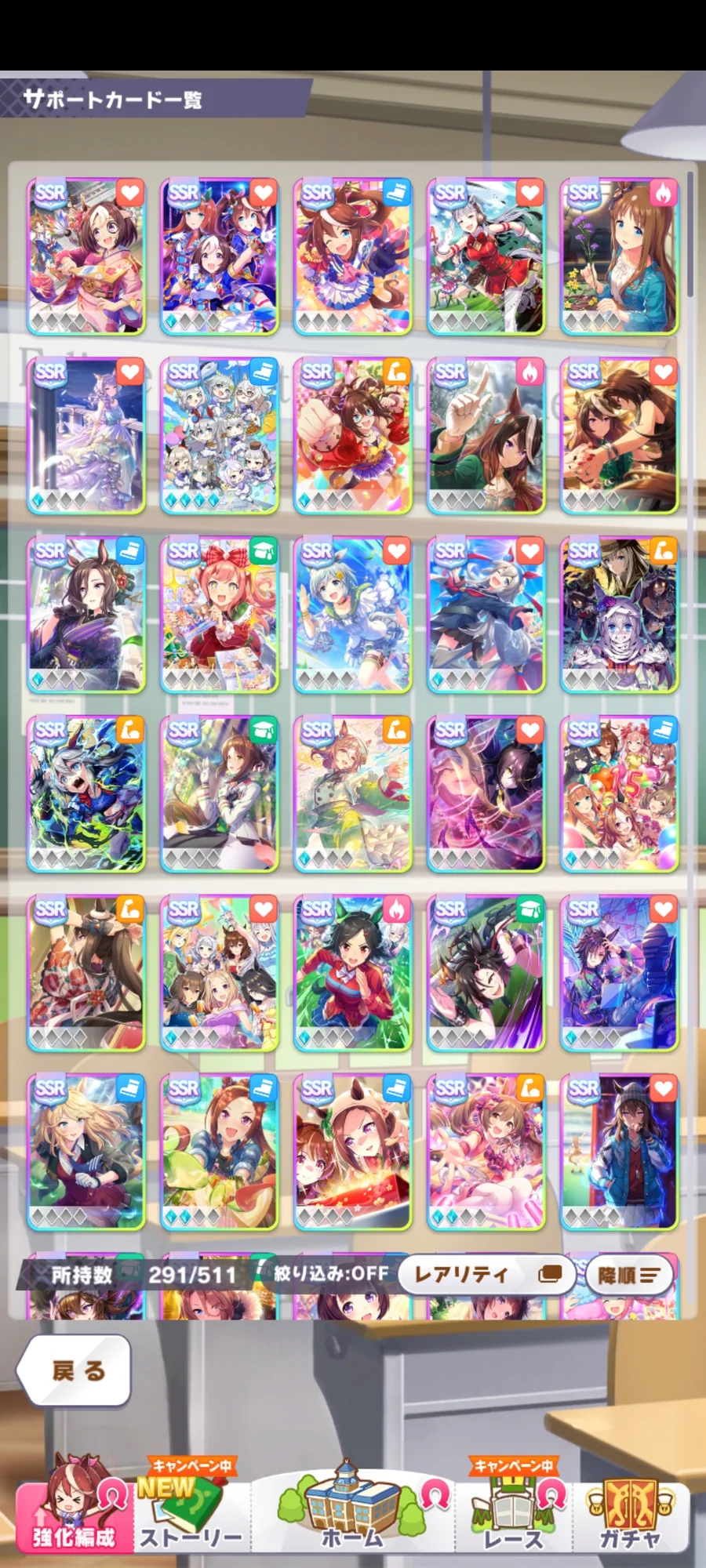Open the SSR card with girl pointing upward
The image size is (706, 1568).
pyautogui.click(x=486, y=436)
